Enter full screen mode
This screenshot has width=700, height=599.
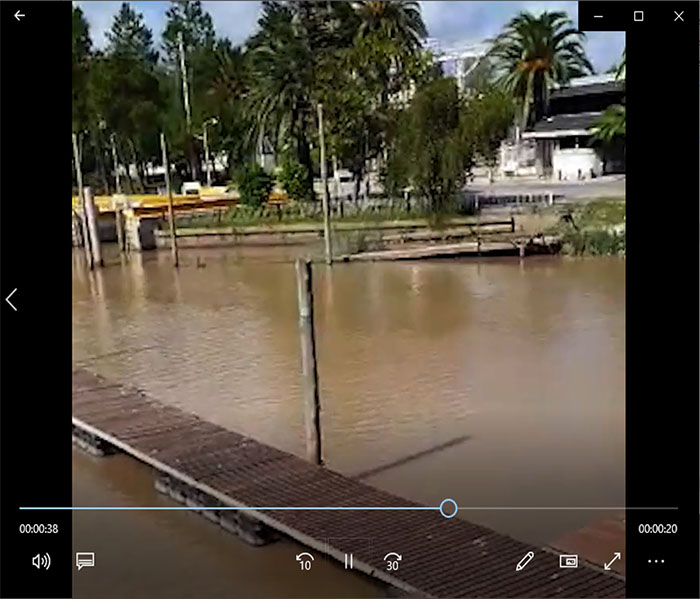[x=612, y=561]
